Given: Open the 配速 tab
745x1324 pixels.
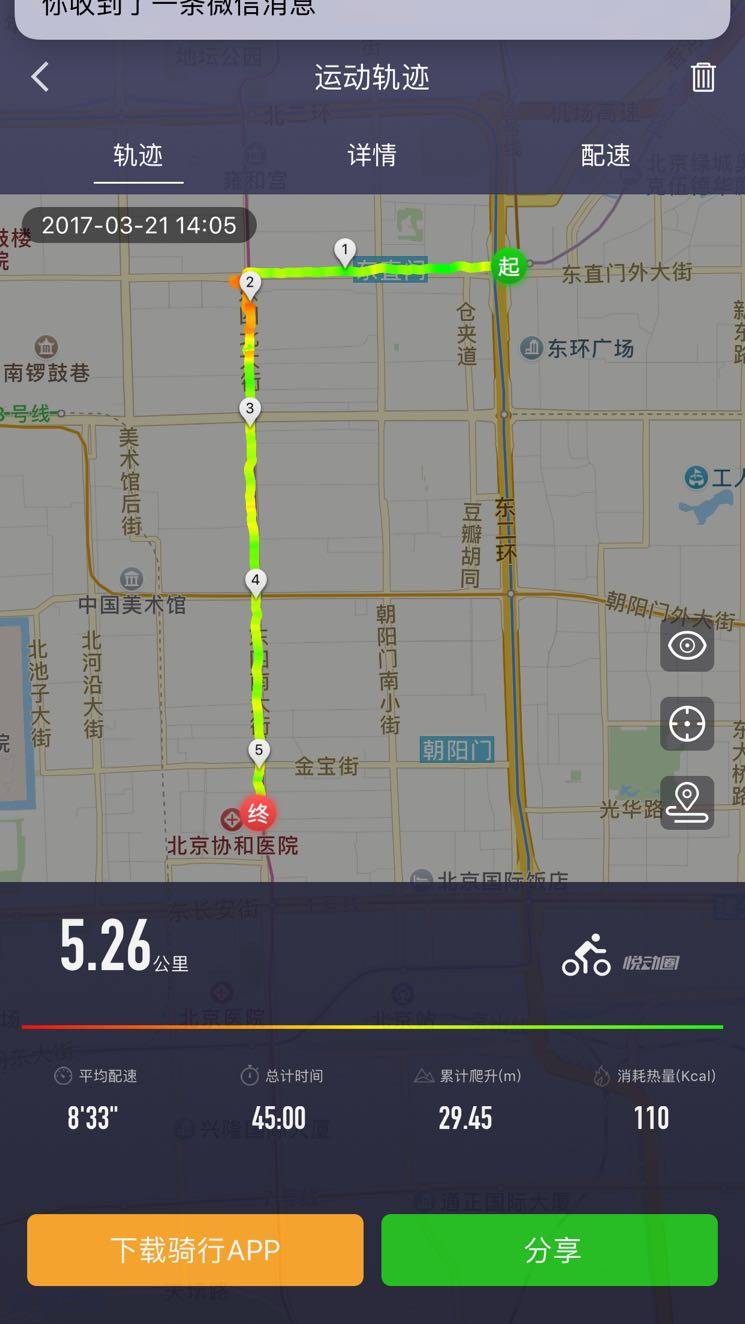Looking at the screenshot, I should point(605,155).
